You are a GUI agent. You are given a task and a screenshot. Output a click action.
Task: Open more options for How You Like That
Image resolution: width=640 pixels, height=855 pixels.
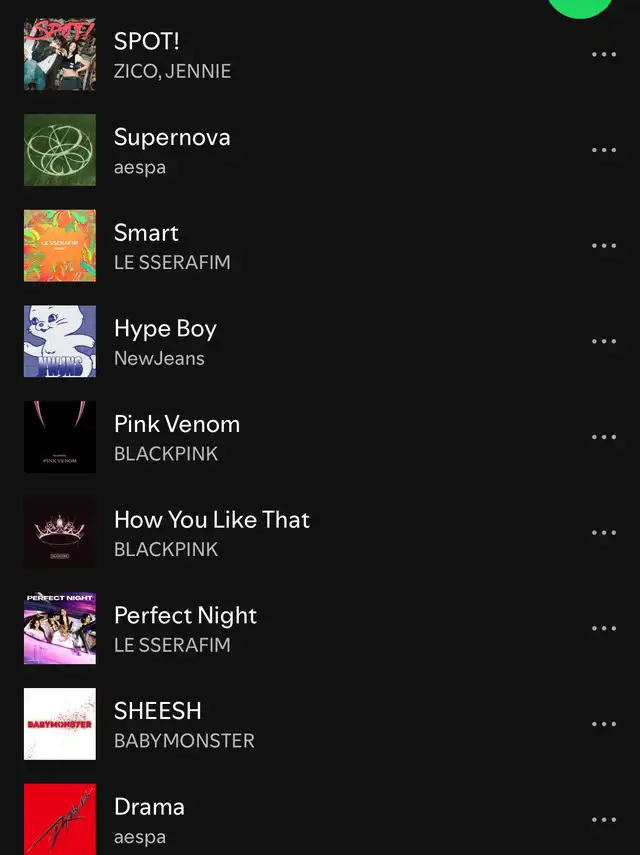[604, 533]
